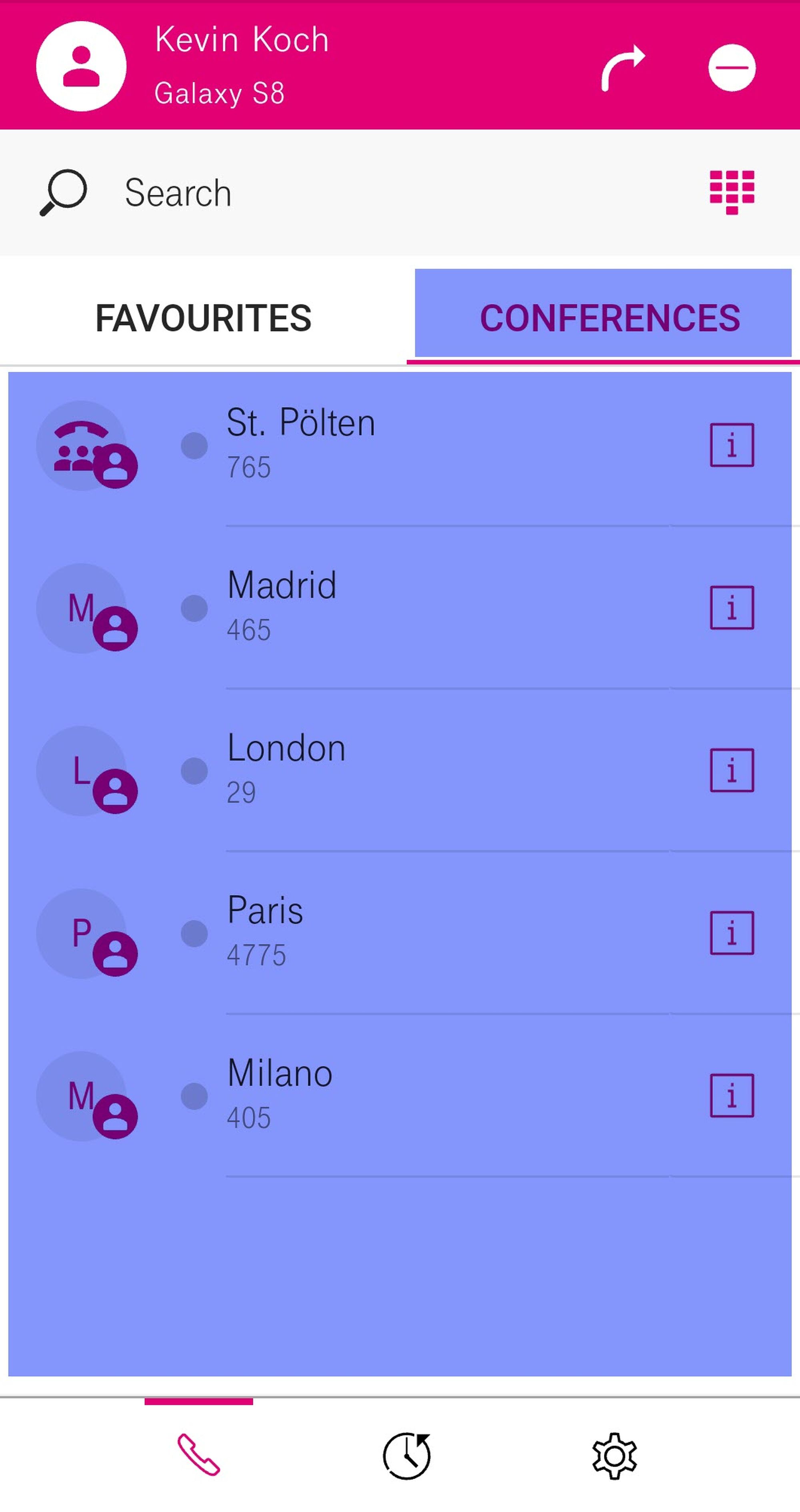The height and width of the screenshot is (1512, 800).
Task: Open call forwarding arrow icon
Action: [622, 68]
